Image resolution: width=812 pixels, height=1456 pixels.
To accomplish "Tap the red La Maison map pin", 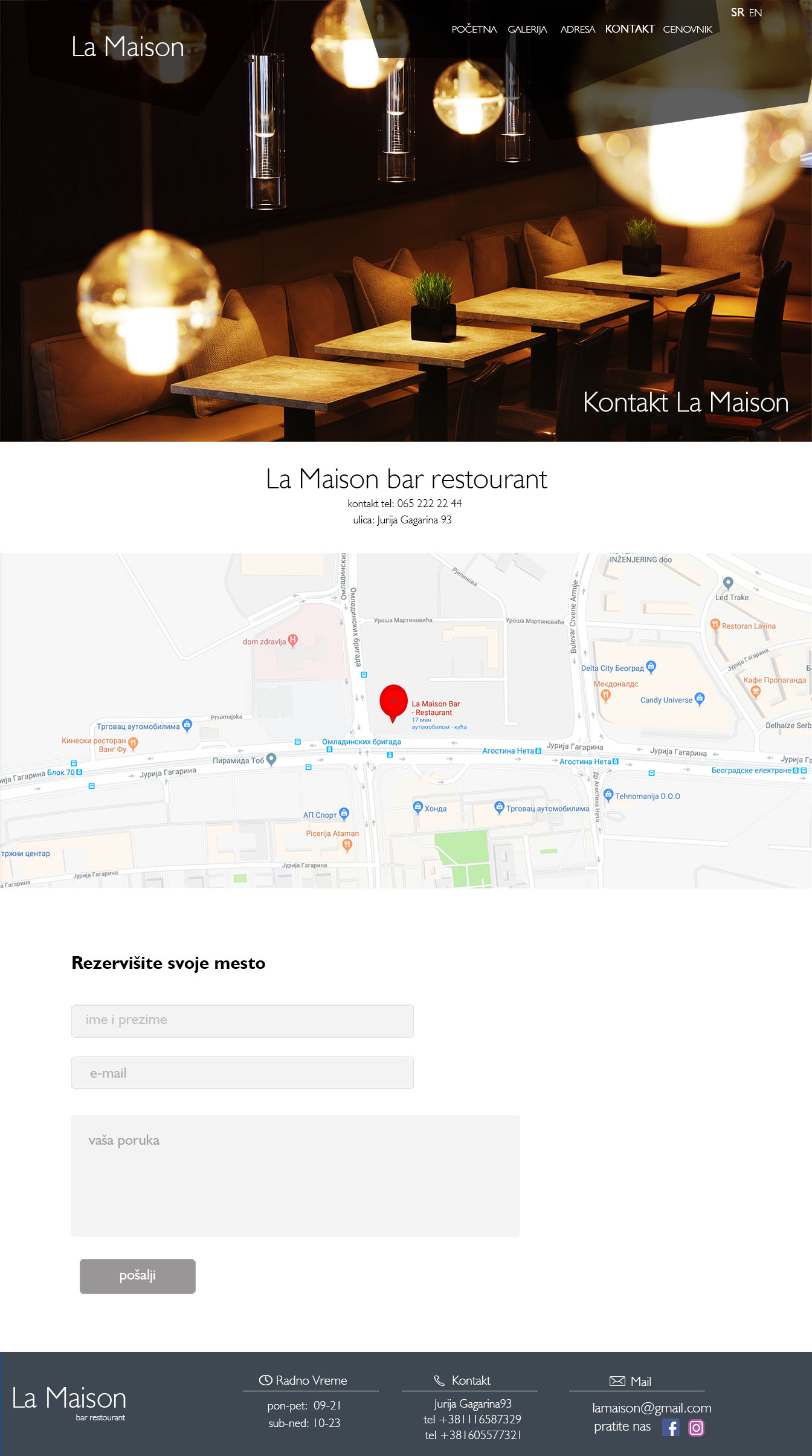I will (x=393, y=700).
